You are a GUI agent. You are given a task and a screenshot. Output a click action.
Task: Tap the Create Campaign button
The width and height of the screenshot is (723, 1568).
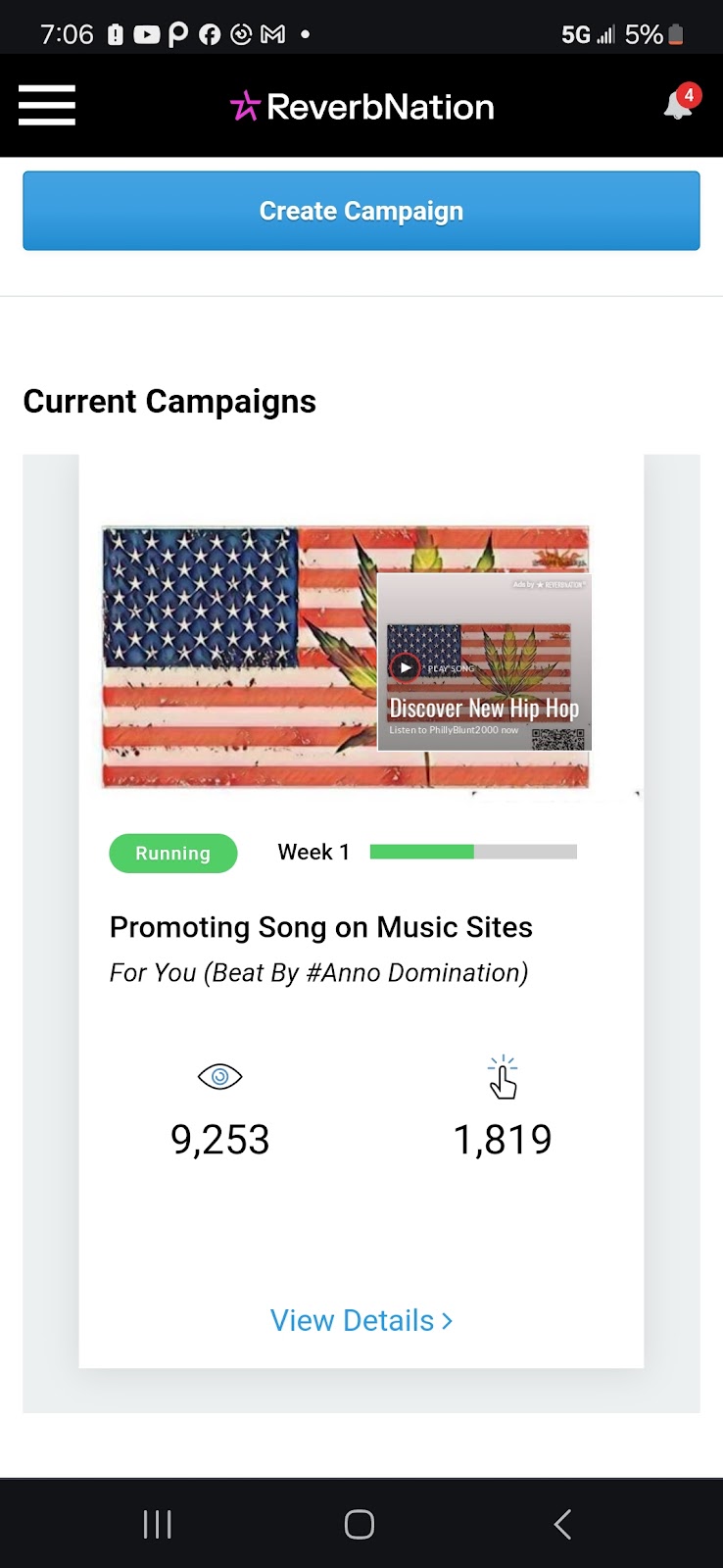[361, 211]
